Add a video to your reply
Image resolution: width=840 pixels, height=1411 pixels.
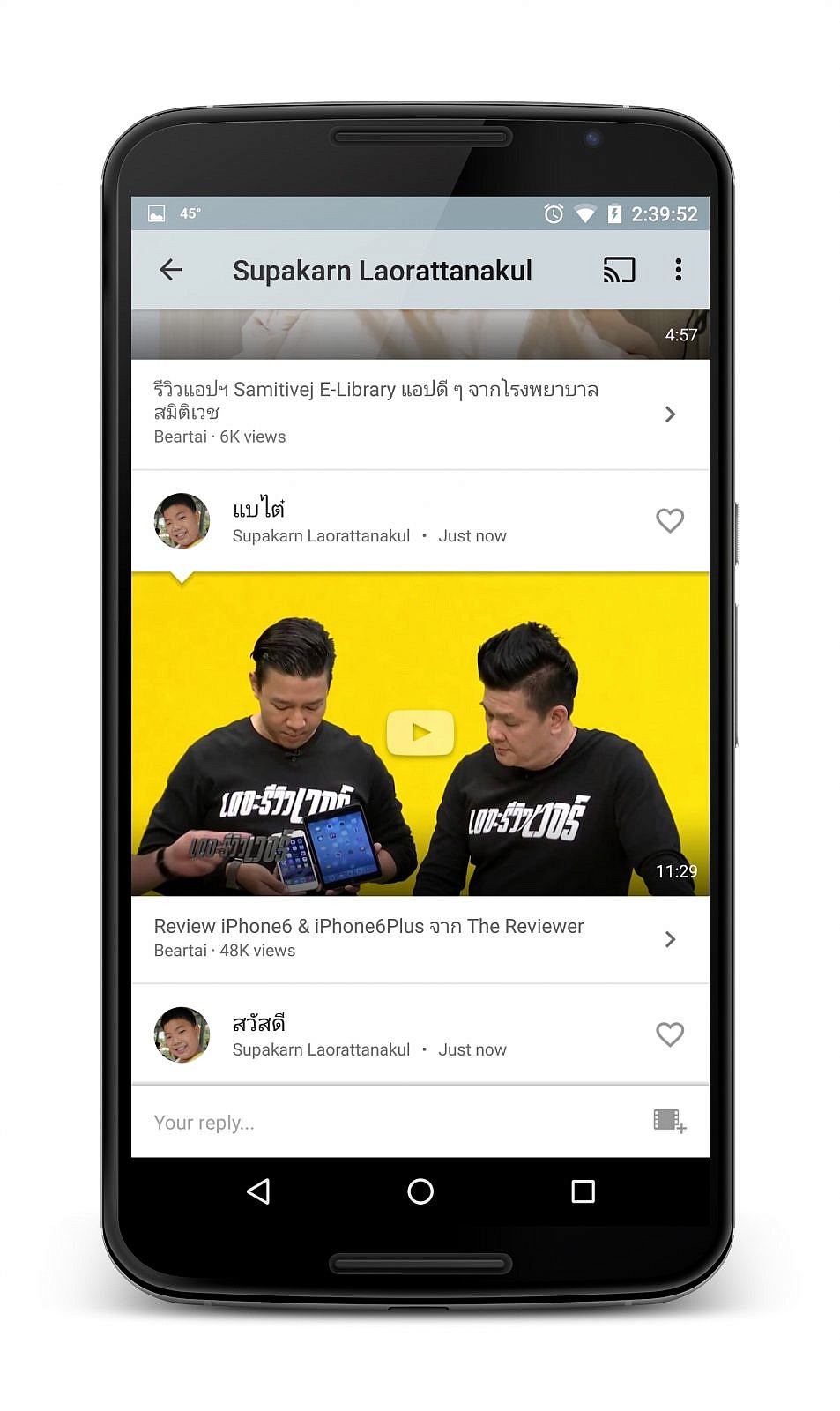[x=669, y=1121]
